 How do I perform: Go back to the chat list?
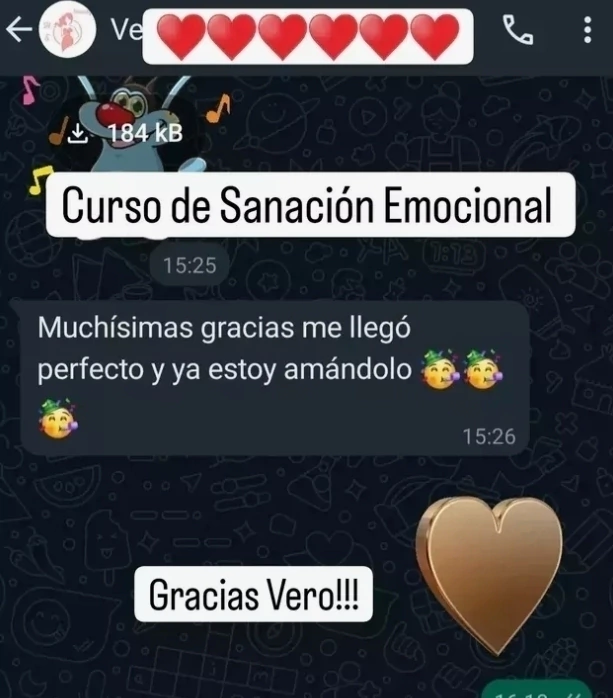coord(19,31)
